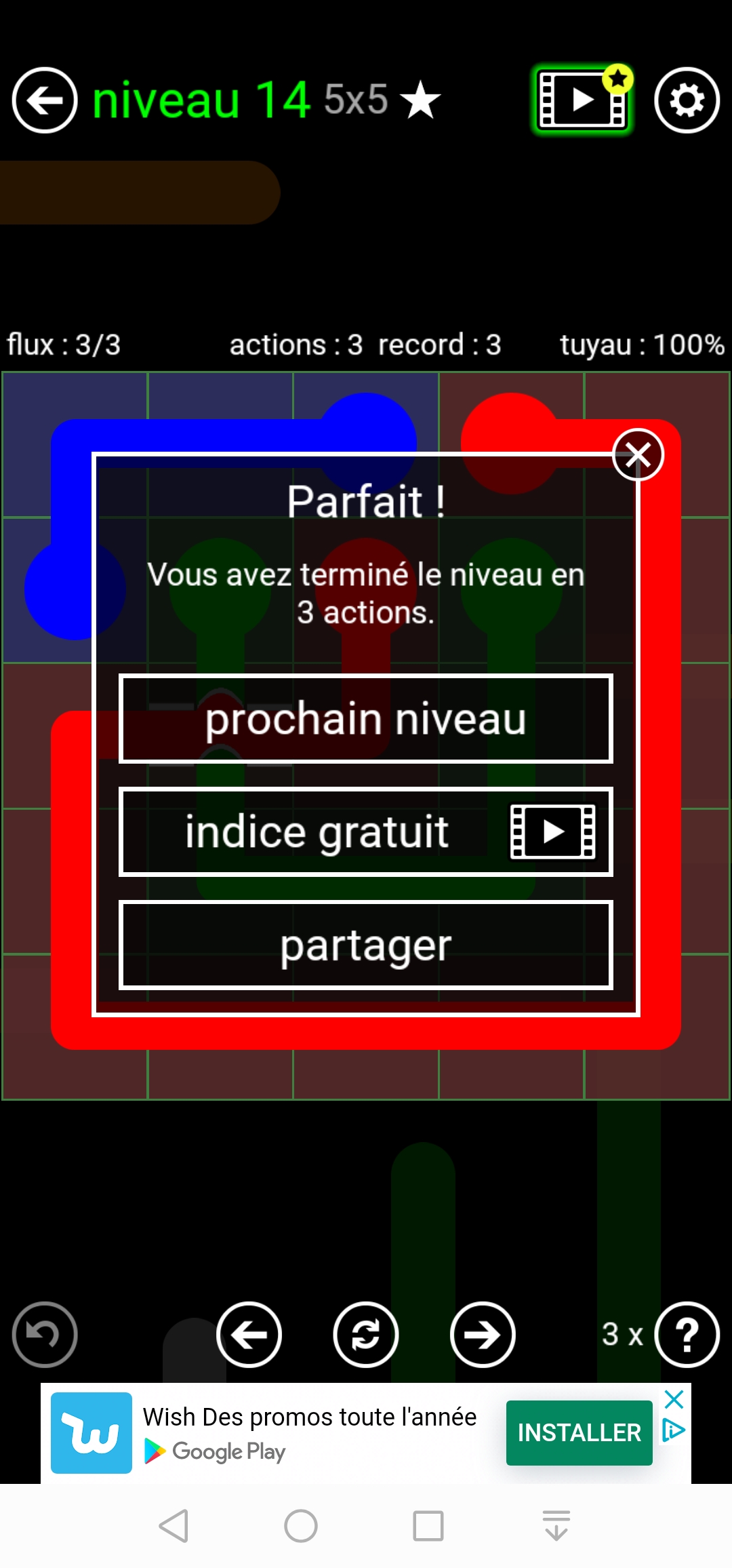Install the Wish app from the ad

tap(579, 1432)
